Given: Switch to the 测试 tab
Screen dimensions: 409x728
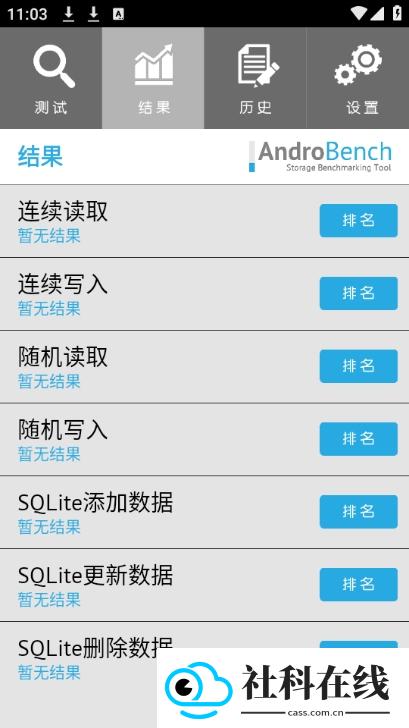Looking at the screenshot, I should pyautogui.click(x=51, y=78).
